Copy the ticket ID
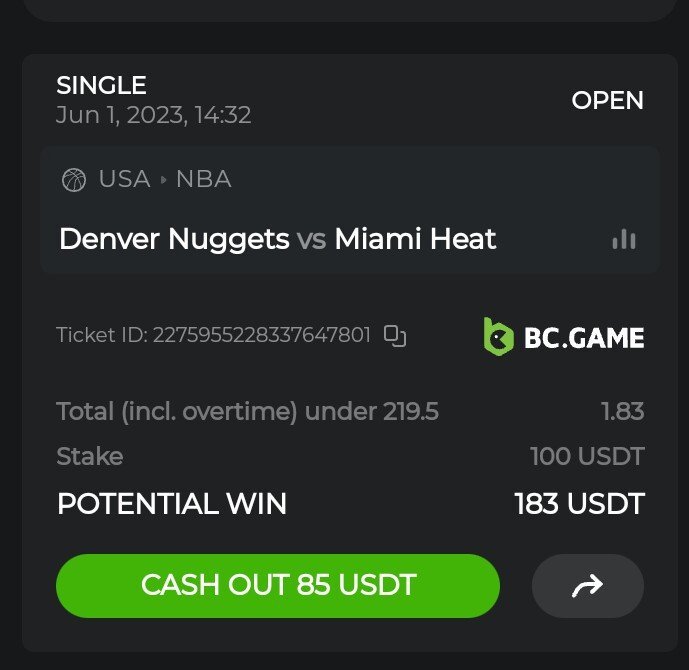Screen dimensions: 689x670 pyautogui.click(x=396, y=335)
